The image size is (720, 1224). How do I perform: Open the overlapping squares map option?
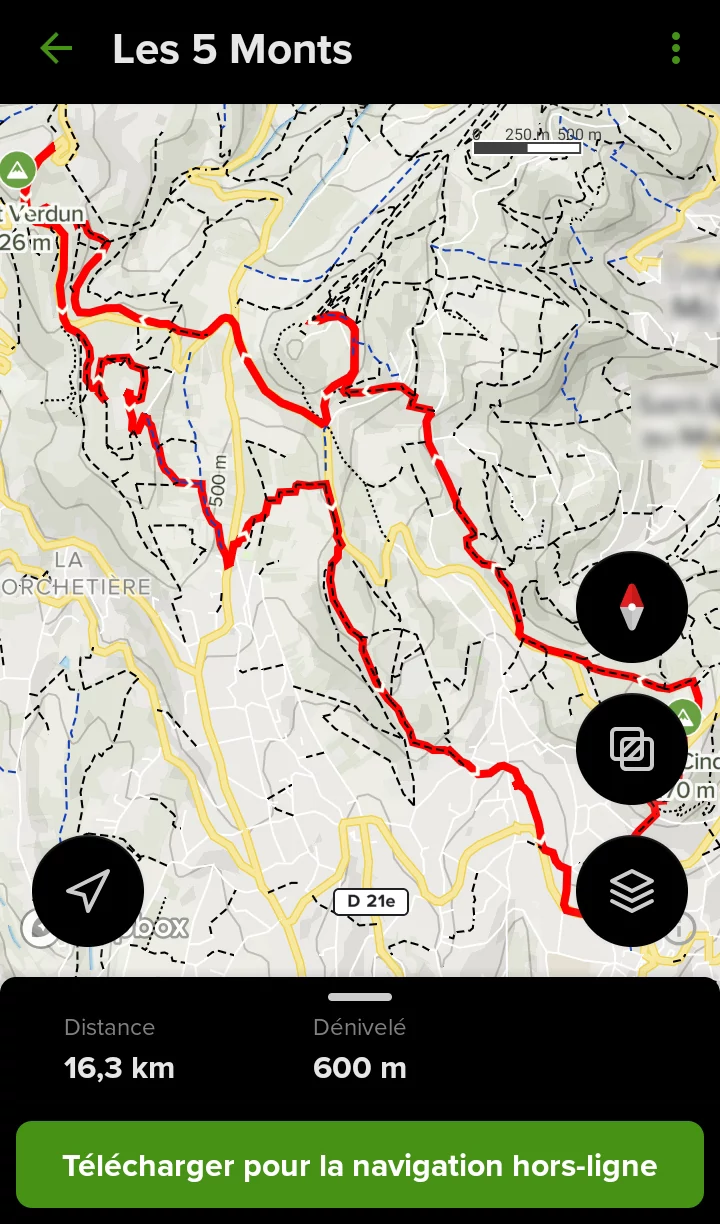632,749
